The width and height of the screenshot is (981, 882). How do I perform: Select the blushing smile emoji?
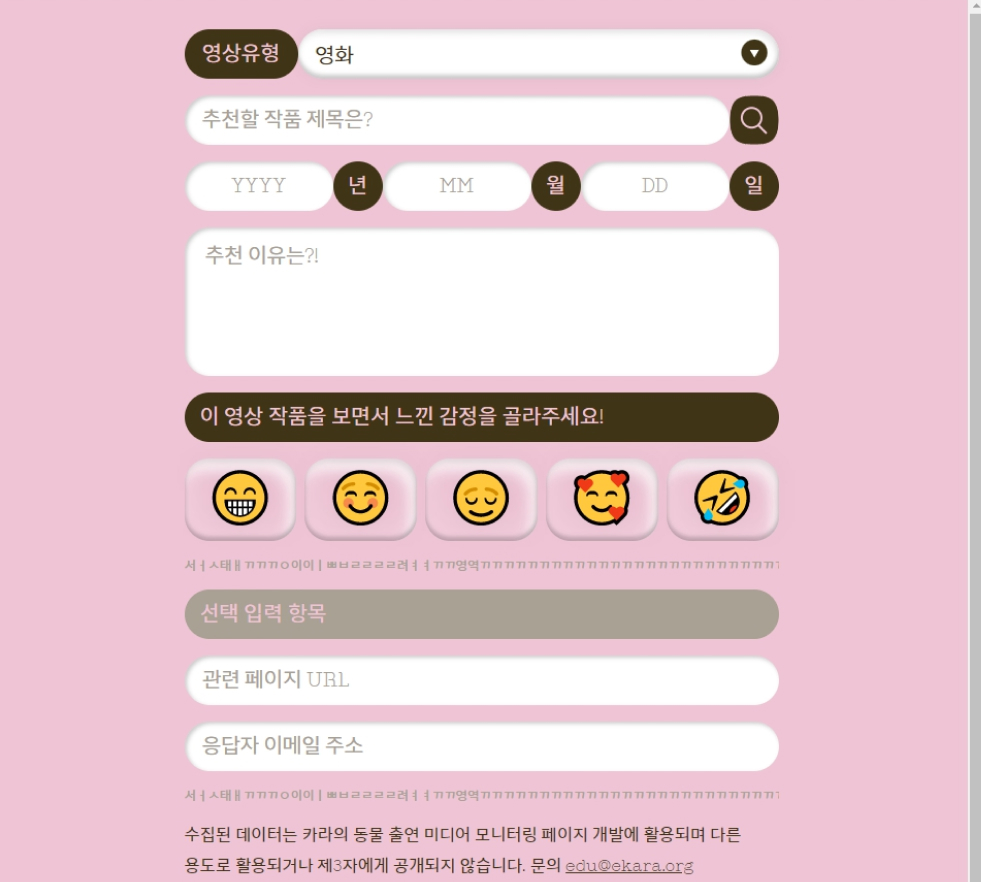point(360,498)
